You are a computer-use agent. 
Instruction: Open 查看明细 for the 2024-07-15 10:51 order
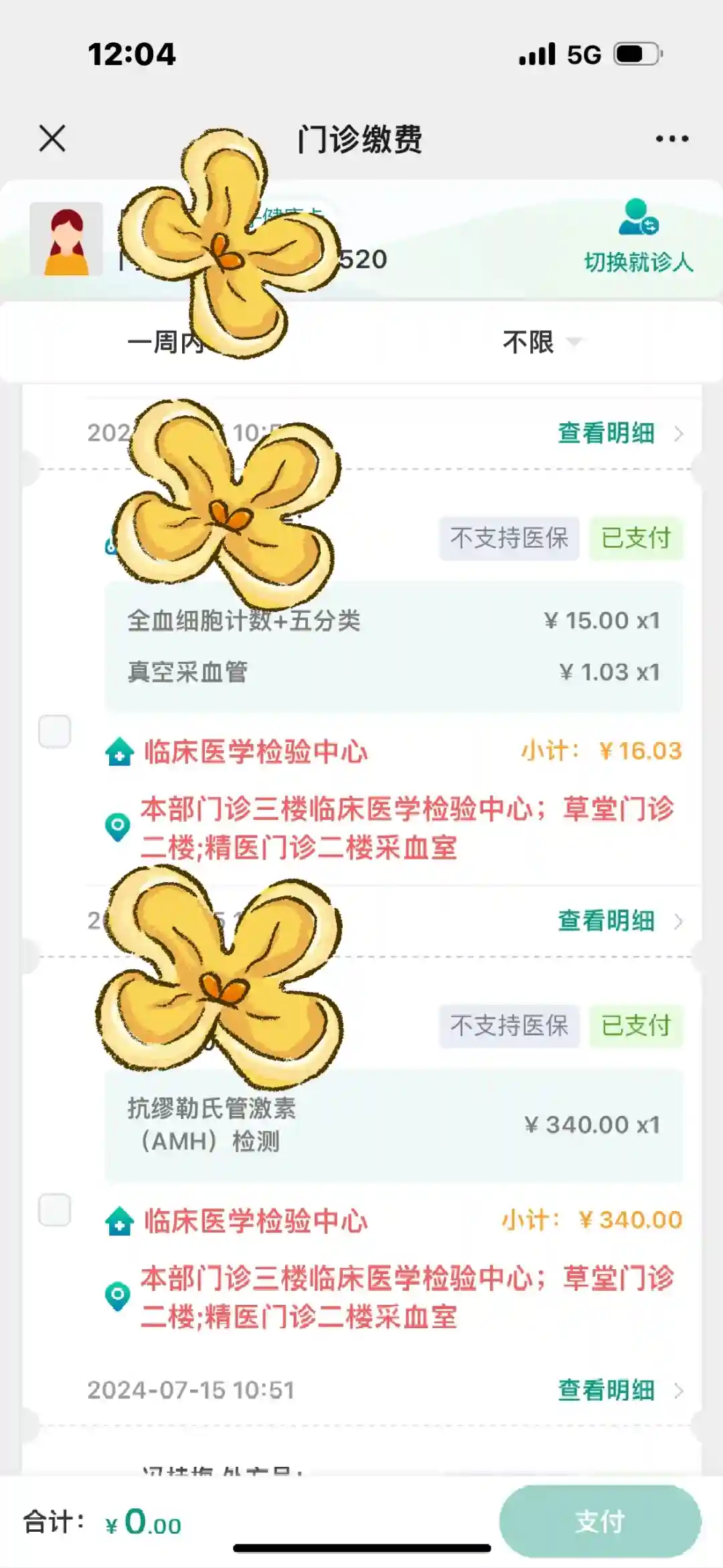[619, 1390]
